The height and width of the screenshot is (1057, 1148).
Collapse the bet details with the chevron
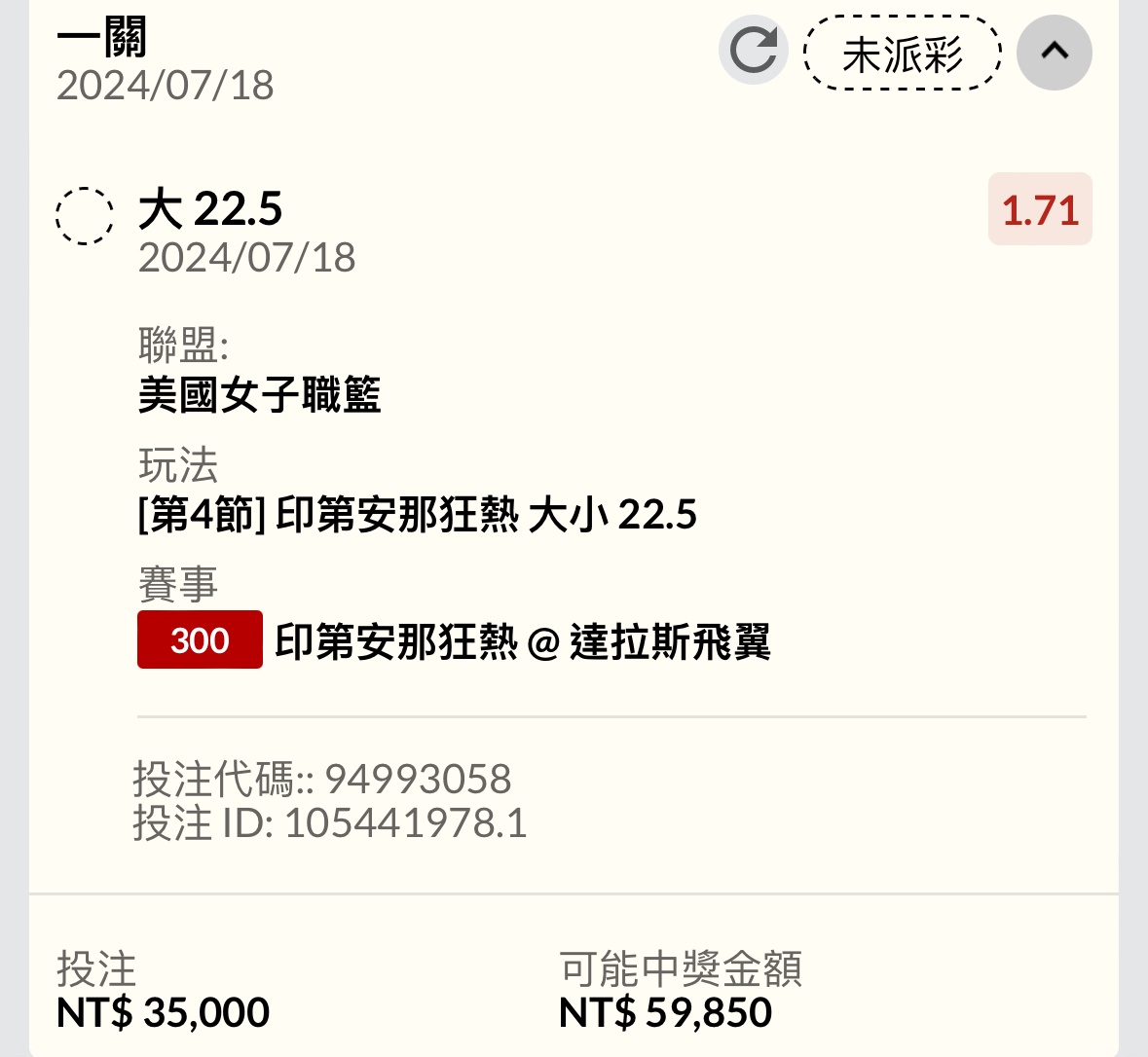pyautogui.click(x=1054, y=52)
